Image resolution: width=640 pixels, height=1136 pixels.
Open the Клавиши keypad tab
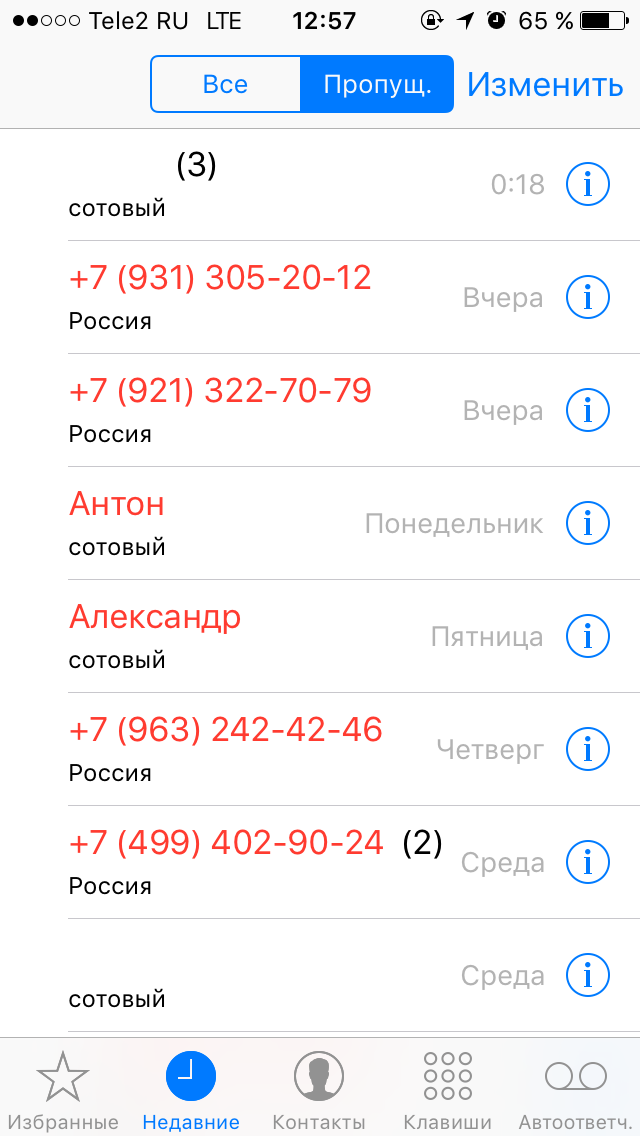pyautogui.click(x=447, y=1088)
